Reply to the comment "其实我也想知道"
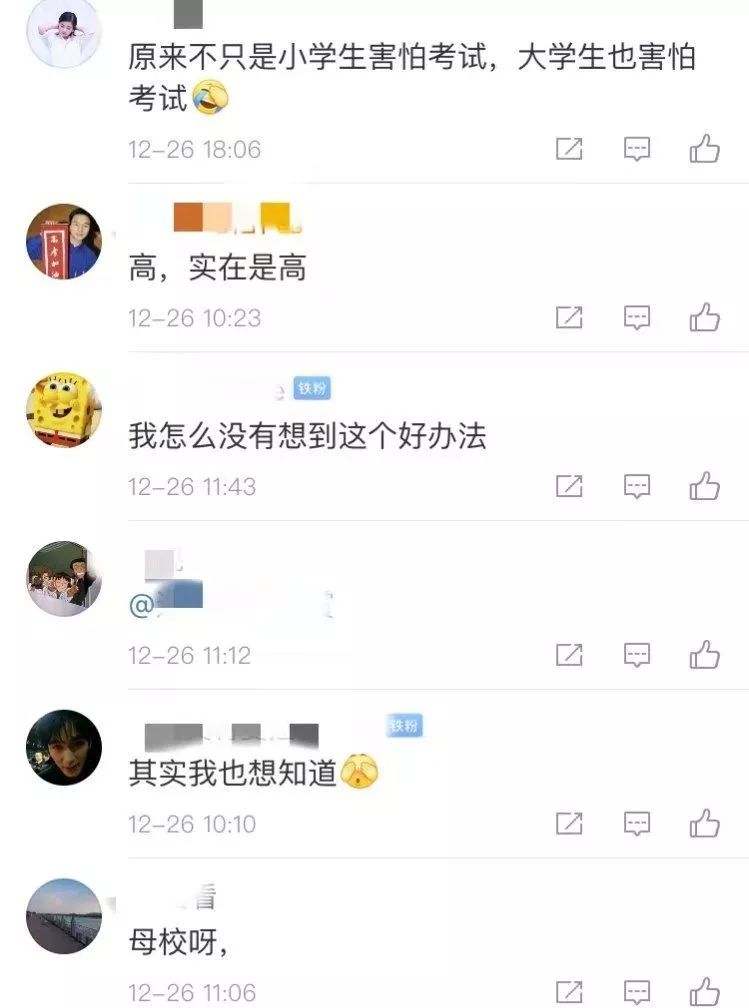The image size is (749, 1008). tap(637, 824)
